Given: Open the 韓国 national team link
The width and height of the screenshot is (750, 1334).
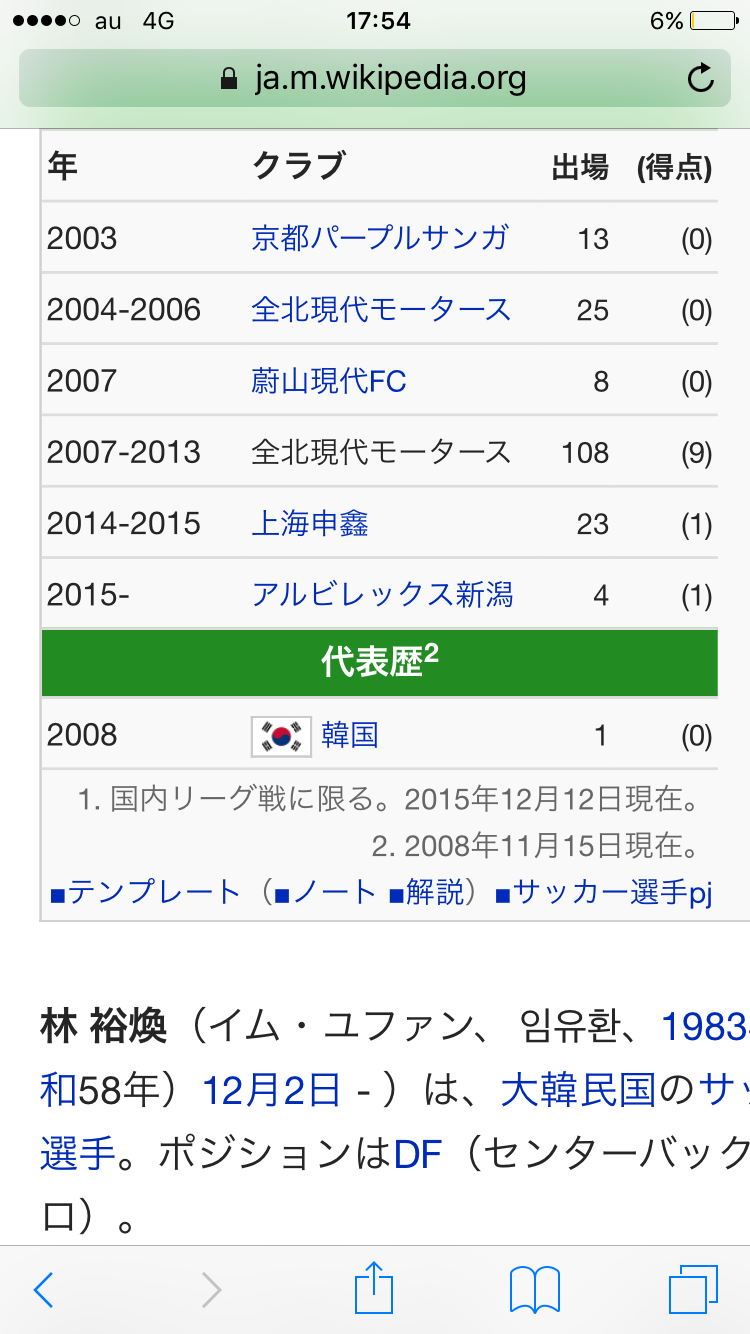Looking at the screenshot, I should [x=349, y=736].
